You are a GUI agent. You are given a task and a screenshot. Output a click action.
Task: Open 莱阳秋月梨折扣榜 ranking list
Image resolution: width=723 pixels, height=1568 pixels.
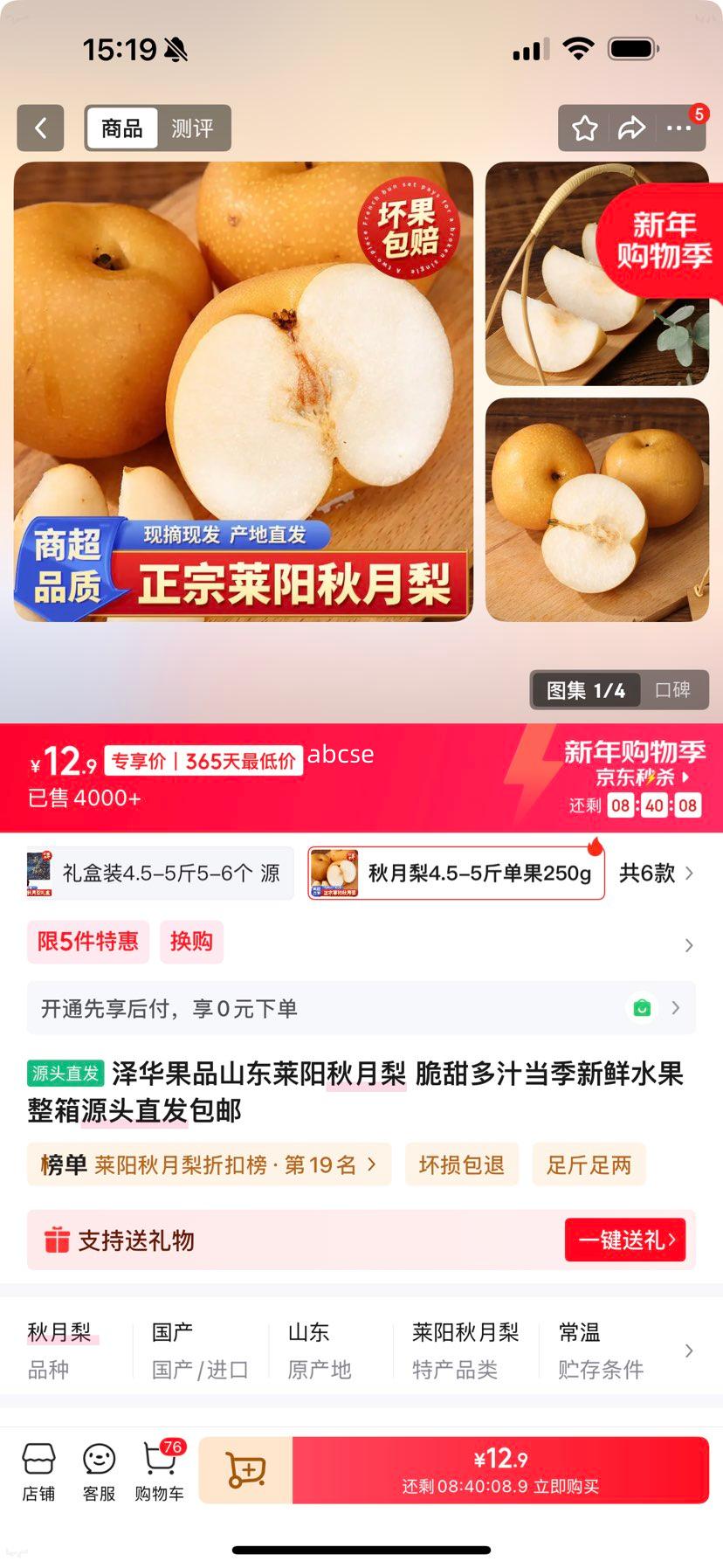click(x=210, y=1164)
